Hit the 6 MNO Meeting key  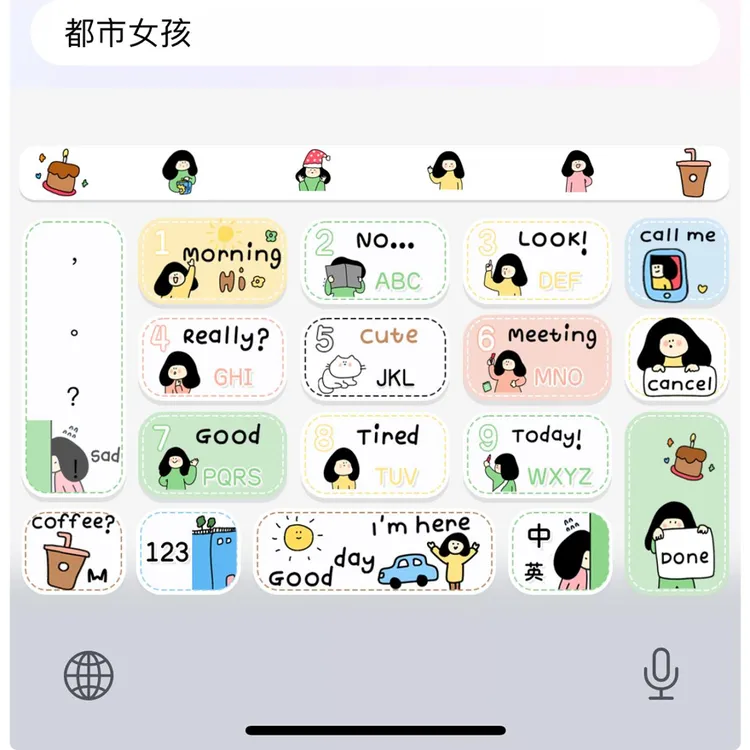click(537, 358)
